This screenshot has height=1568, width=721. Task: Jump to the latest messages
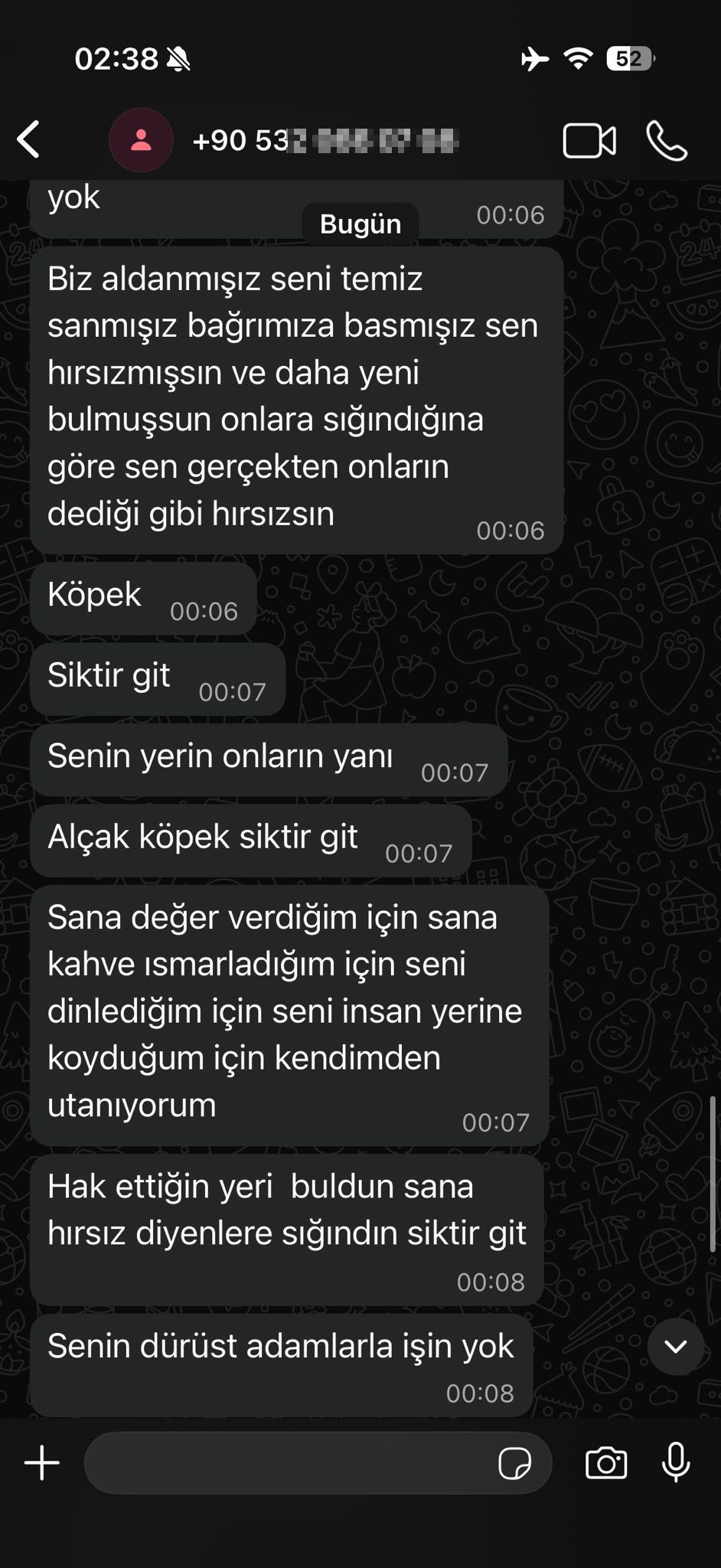[675, 1347]
